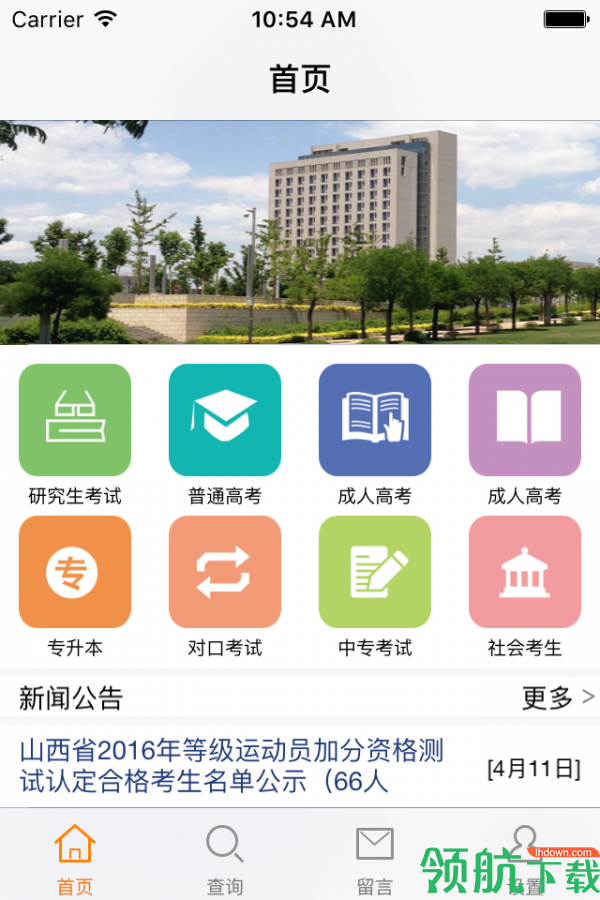This screenshot has height=900, width=600.
Task: Go to 专升本
Action: click(75, 572)
